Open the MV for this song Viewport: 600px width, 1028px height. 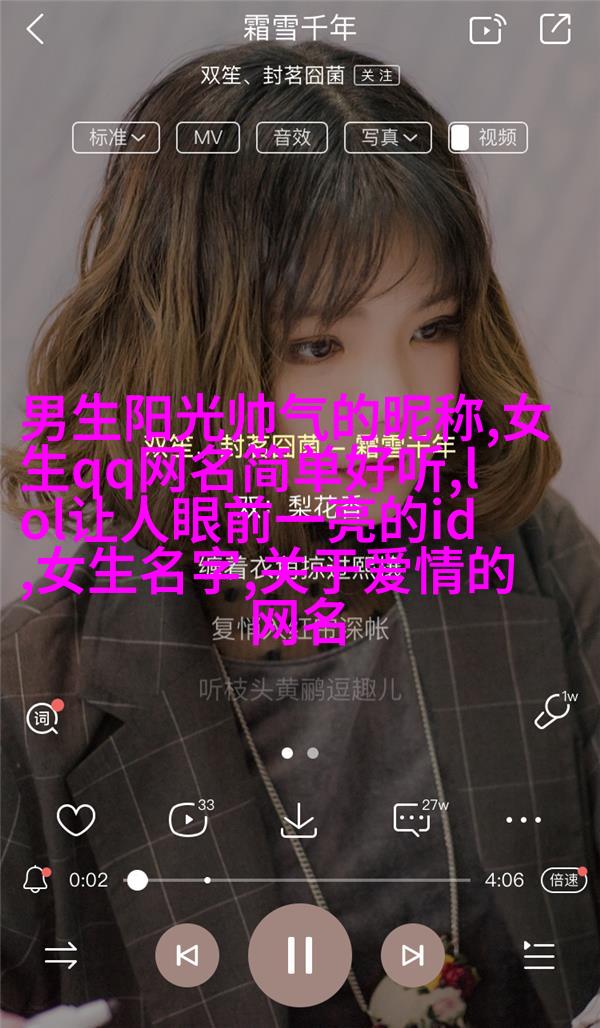(208, 137)
